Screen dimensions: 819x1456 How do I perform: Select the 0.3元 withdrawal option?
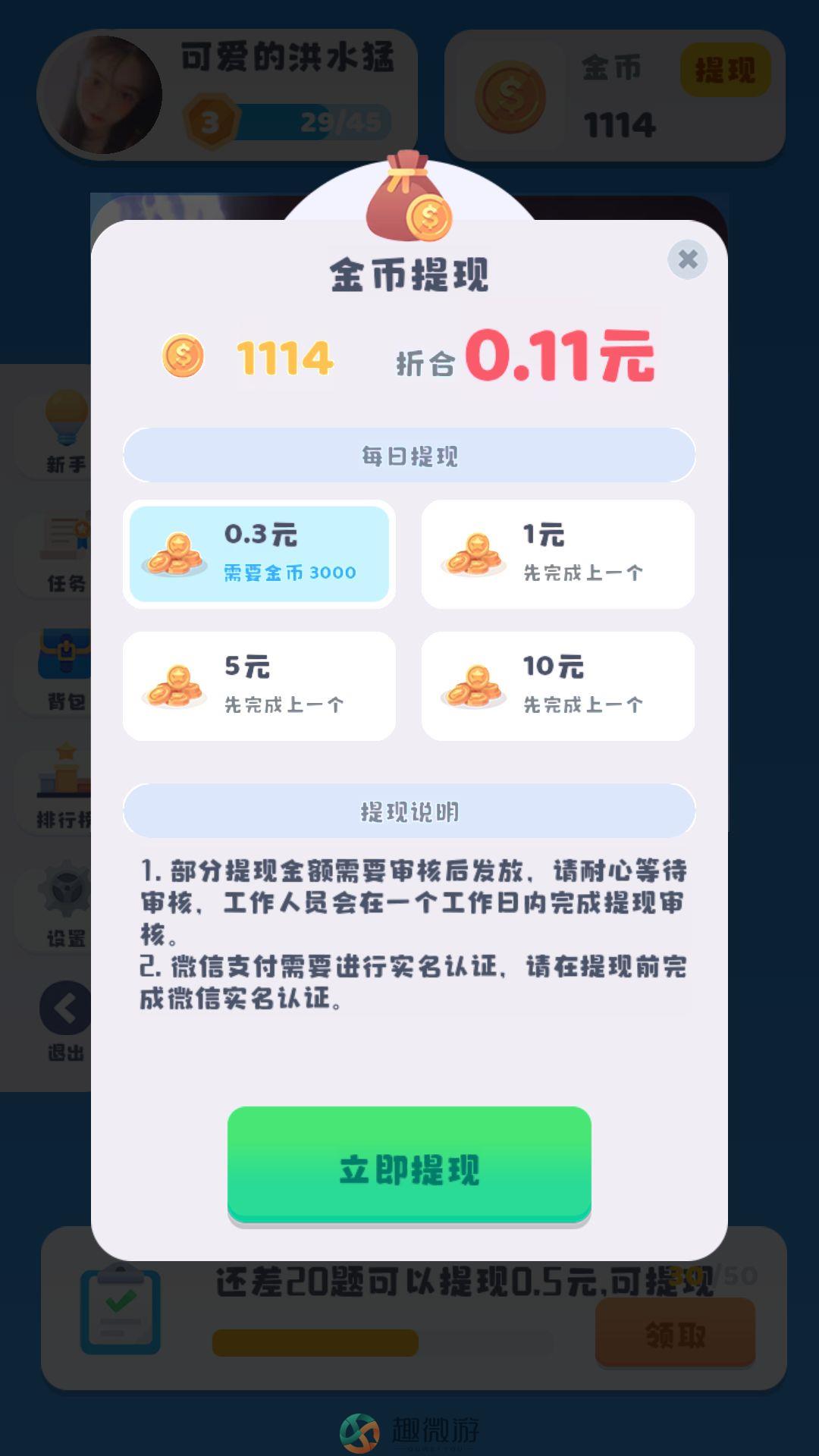tap(259, 554)
